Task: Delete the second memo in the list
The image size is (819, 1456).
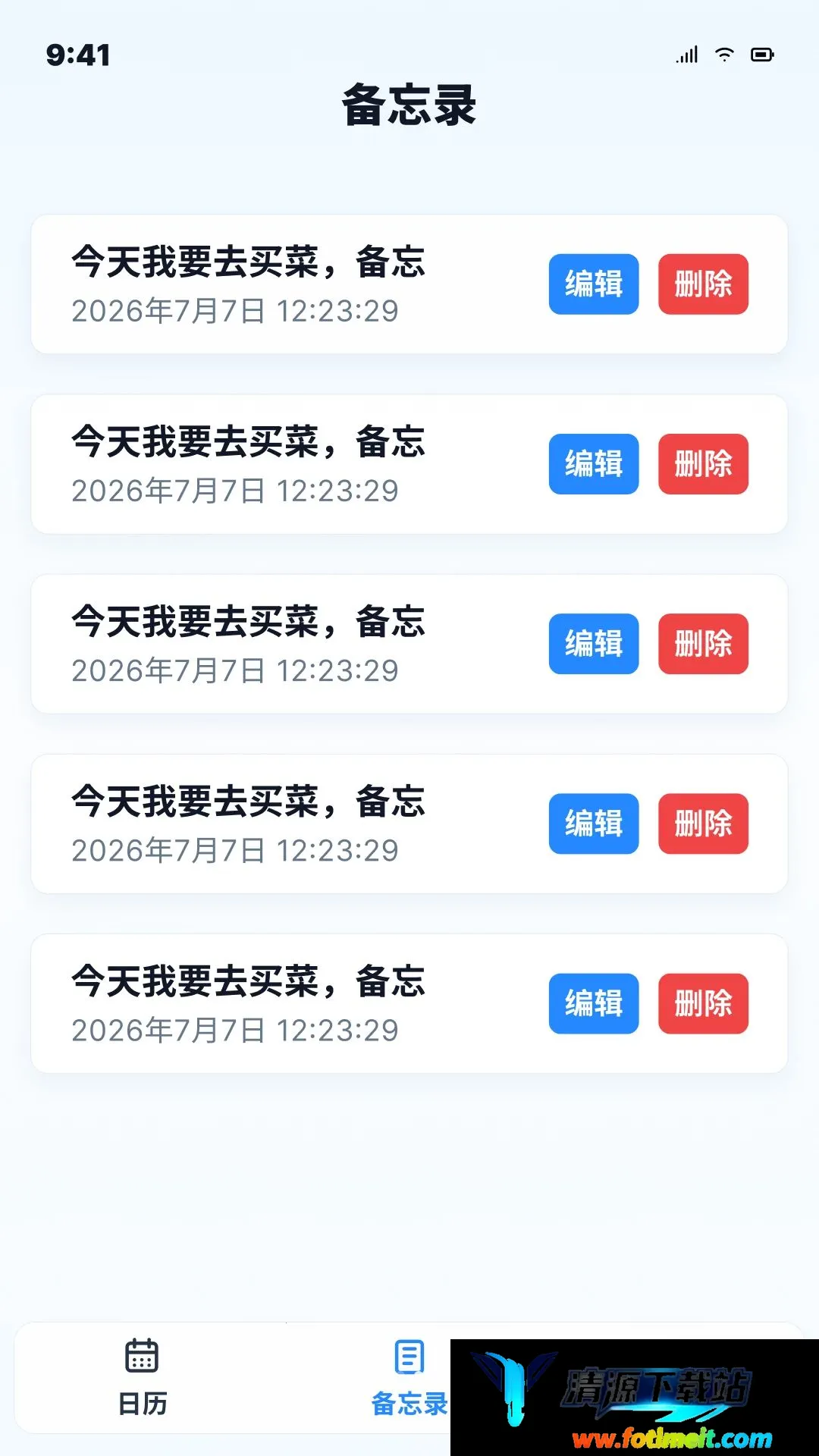Action: pyautogui.click(x=703, y=464)
